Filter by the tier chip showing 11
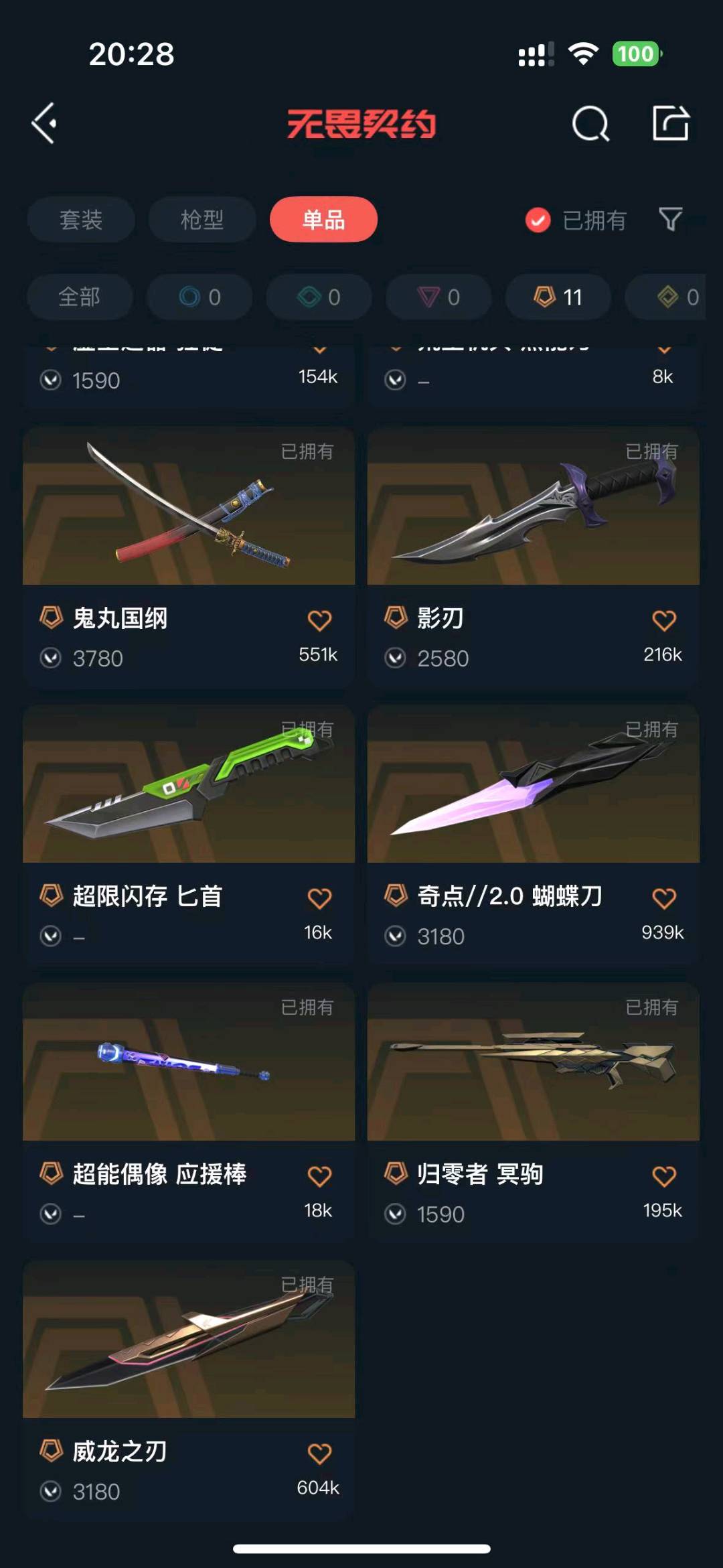 (x=558, y=297)
